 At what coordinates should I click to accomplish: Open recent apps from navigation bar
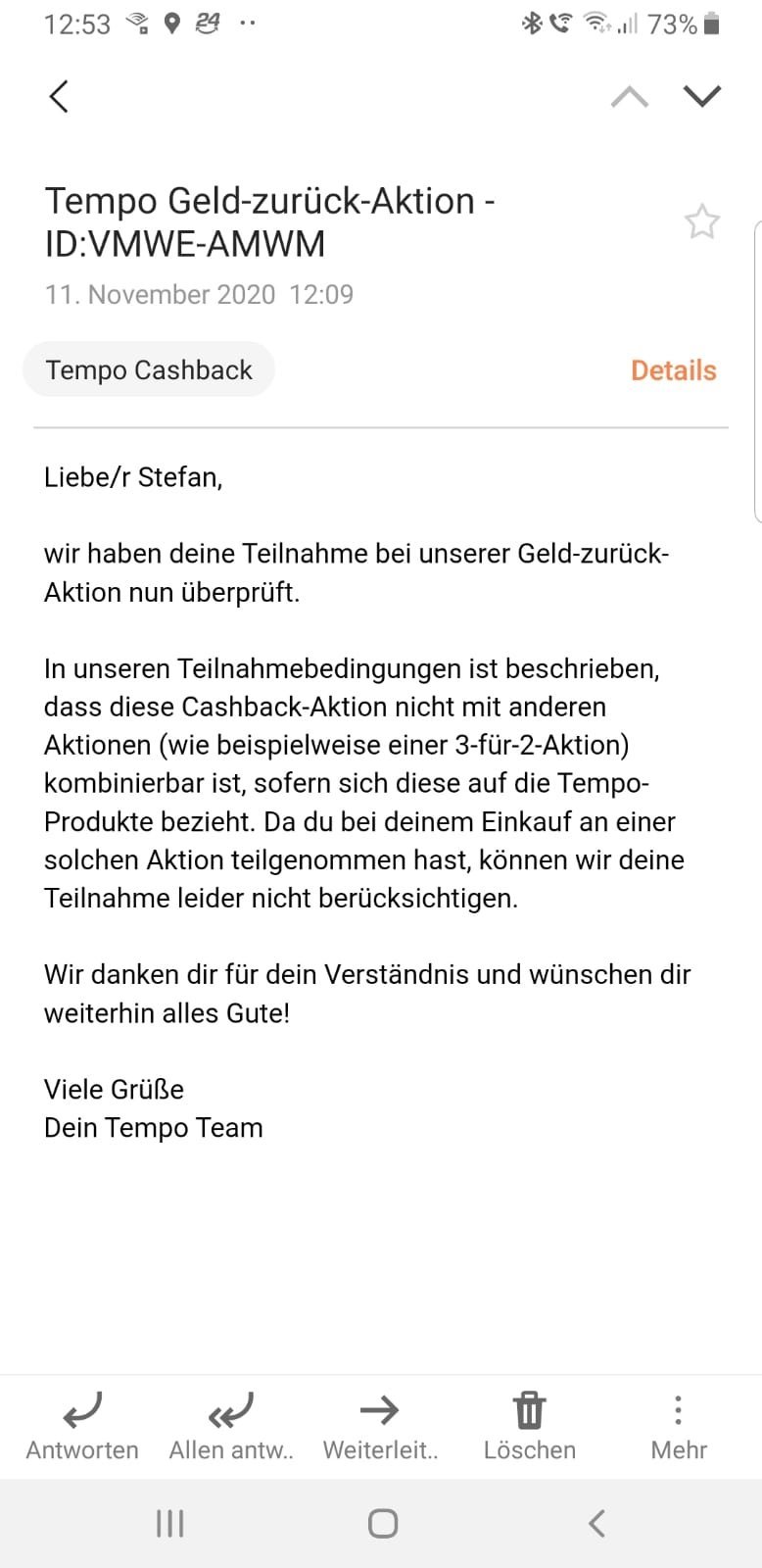pos(170,1523)
